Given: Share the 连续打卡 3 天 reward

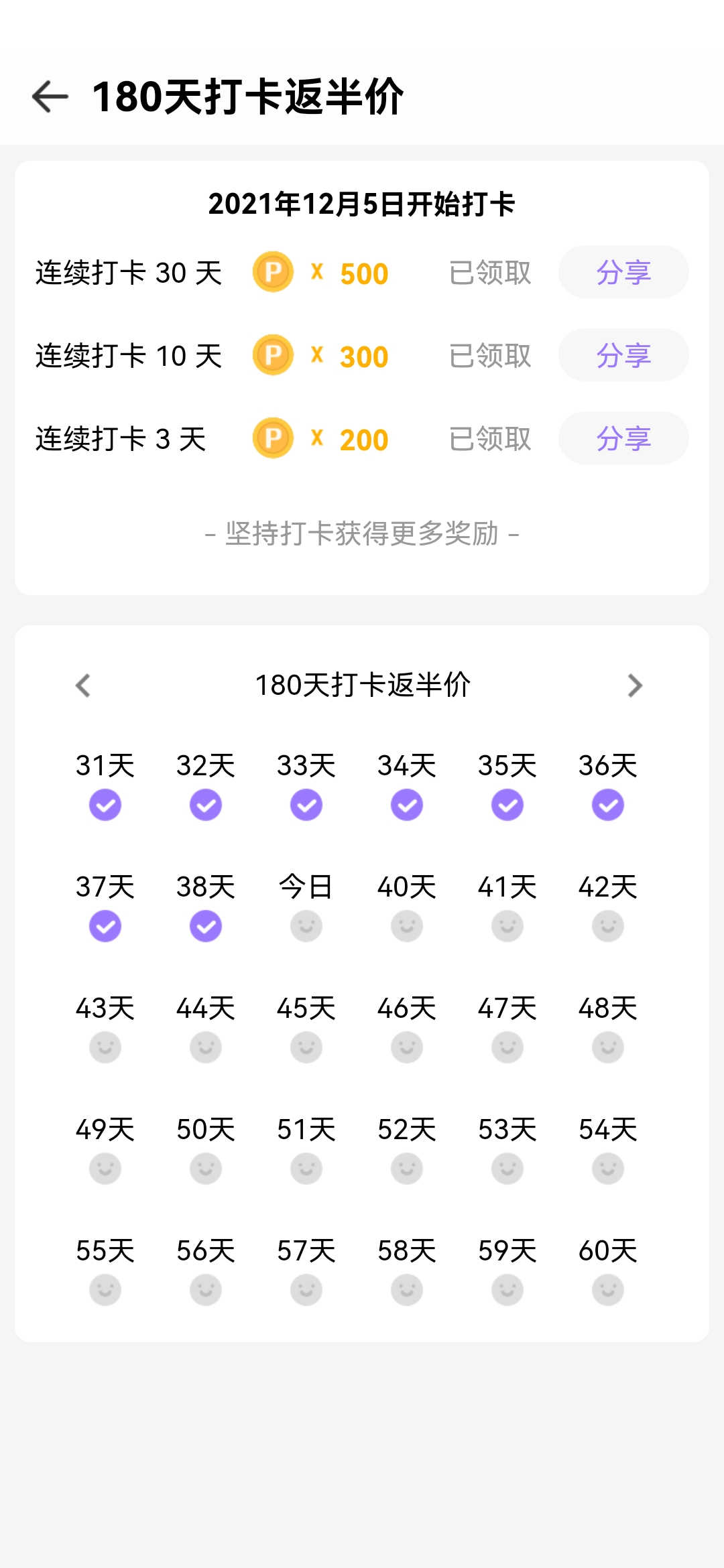Looking at the screenshot, I should [623, 438].
